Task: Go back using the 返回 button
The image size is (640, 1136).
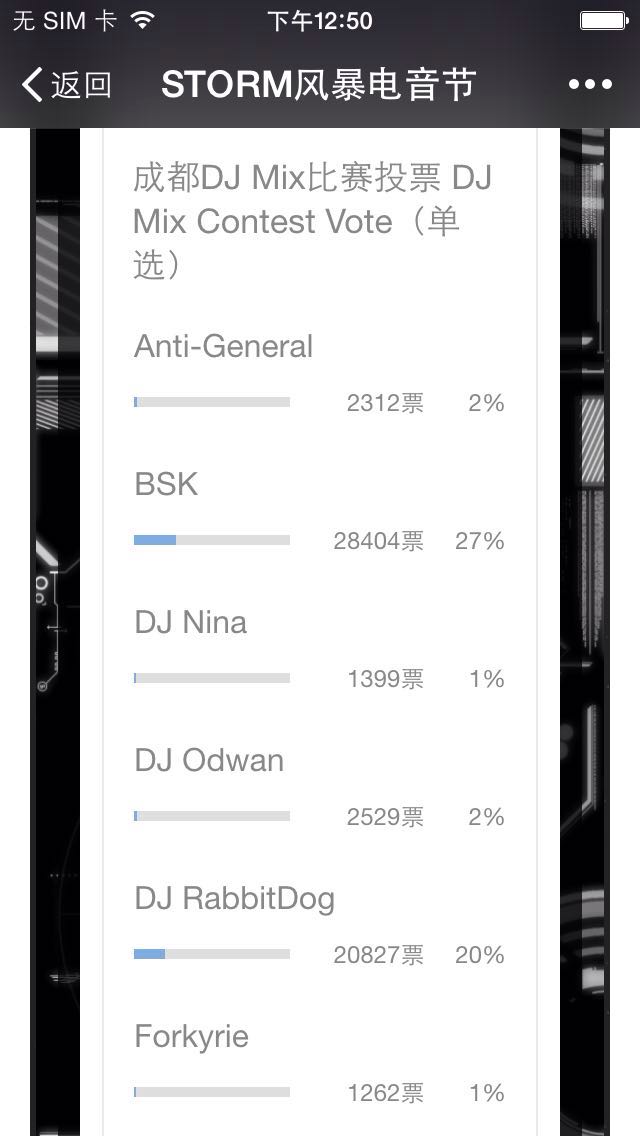Action: point(67,85)
